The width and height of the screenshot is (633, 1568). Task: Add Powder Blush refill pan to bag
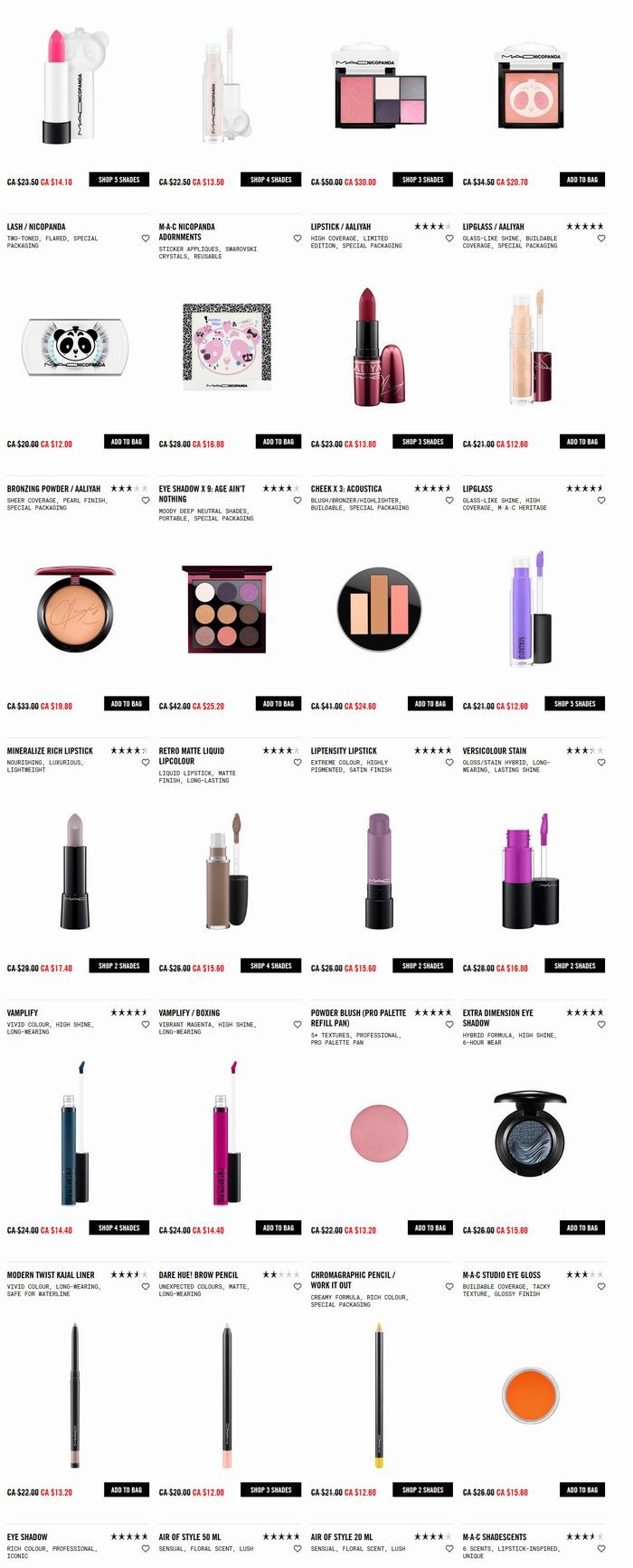coord(430,1227)
